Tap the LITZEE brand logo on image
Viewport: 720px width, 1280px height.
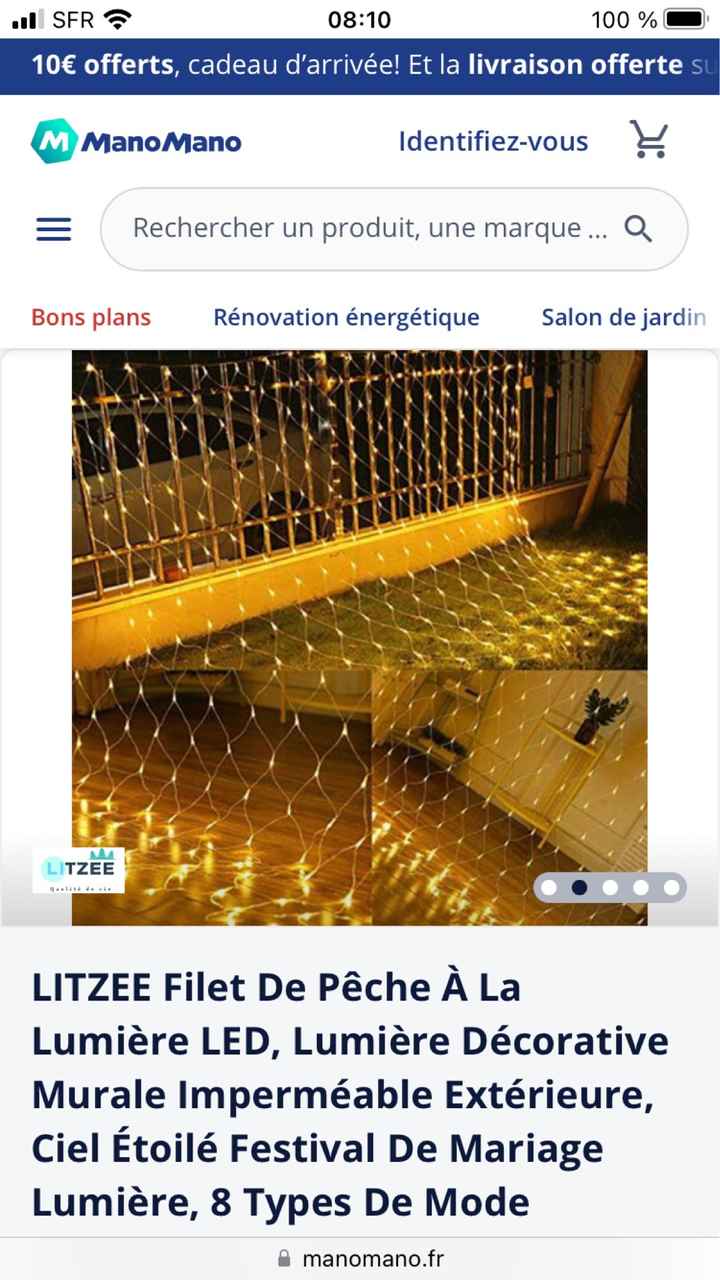pyautogui.click(x=80, y=868)
